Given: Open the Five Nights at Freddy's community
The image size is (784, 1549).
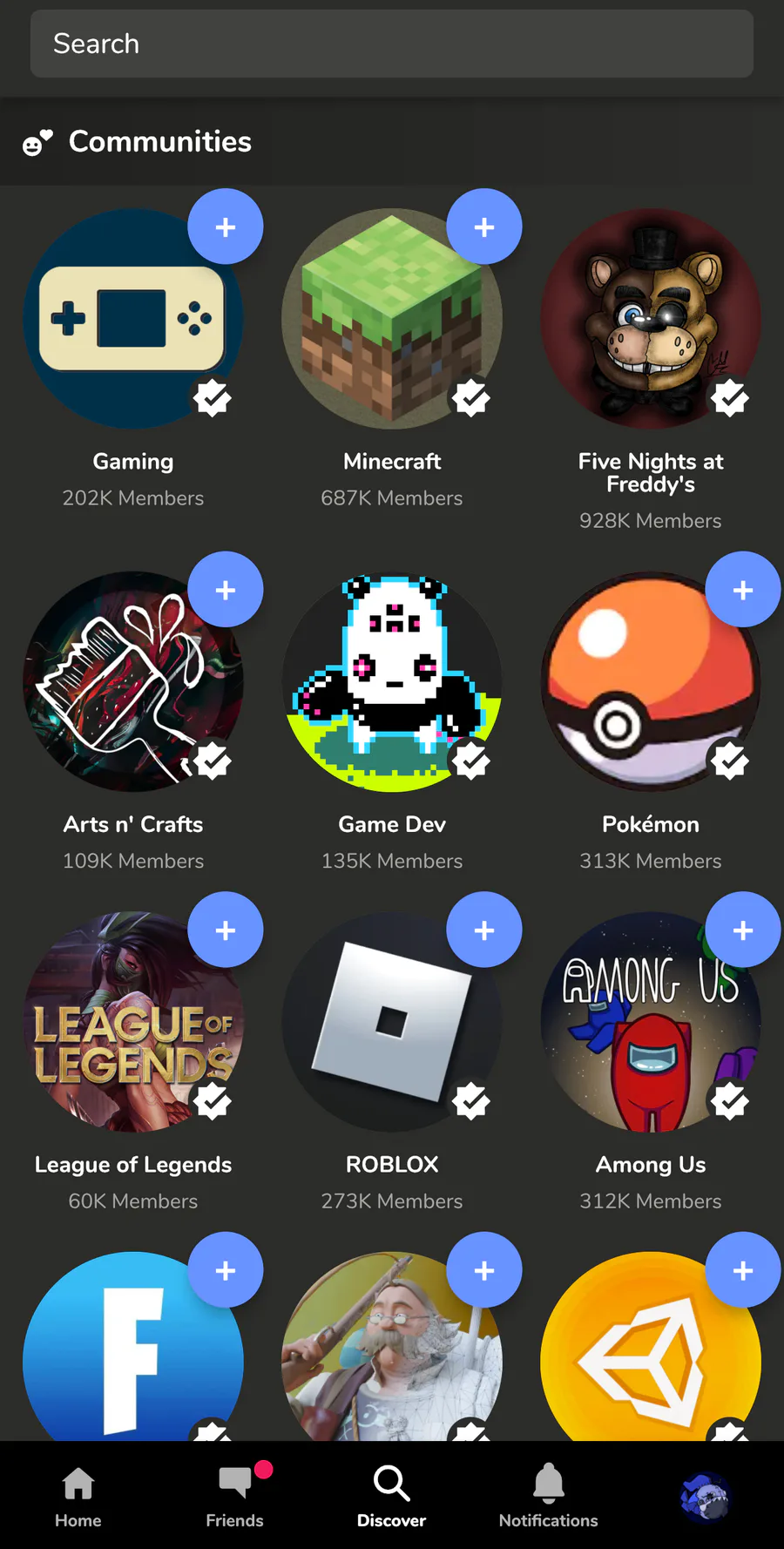Looking at the screenshot, I should (651, 319).
